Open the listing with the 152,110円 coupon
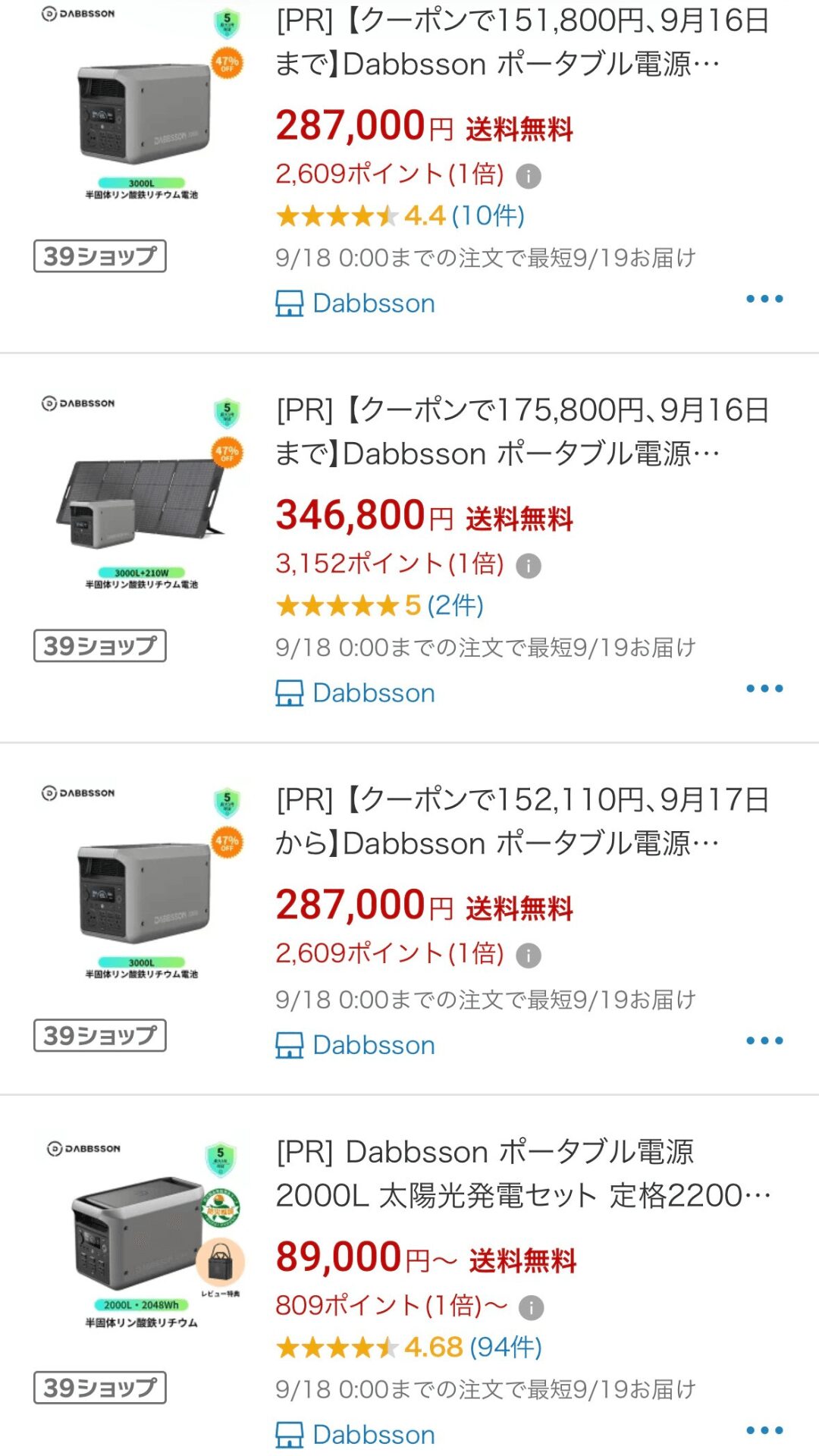Image resolution: width=819 pixels, height=1456 pixels. (x=522, y=821)
